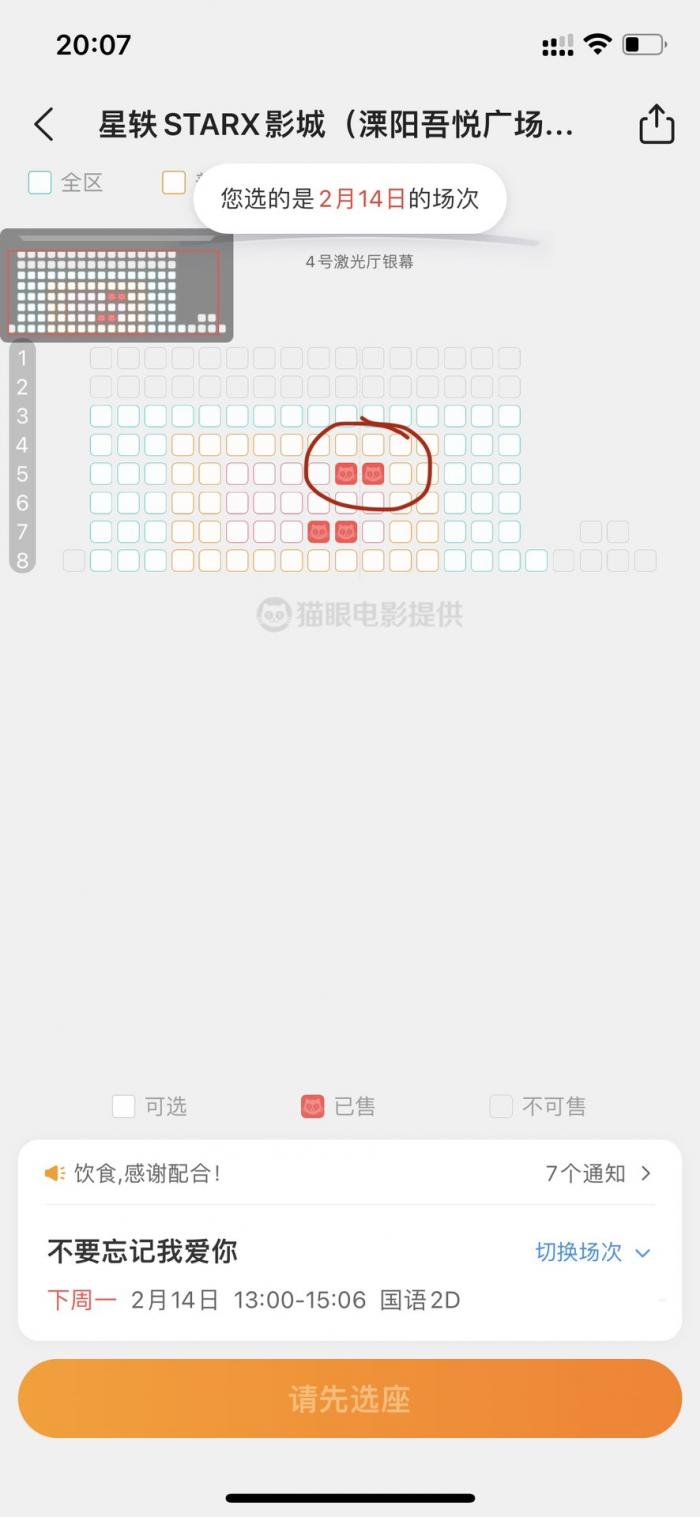The height and width of the screenshot is (1517, 700).
Task: Select the 全区 zone filter
Action: 67,183
